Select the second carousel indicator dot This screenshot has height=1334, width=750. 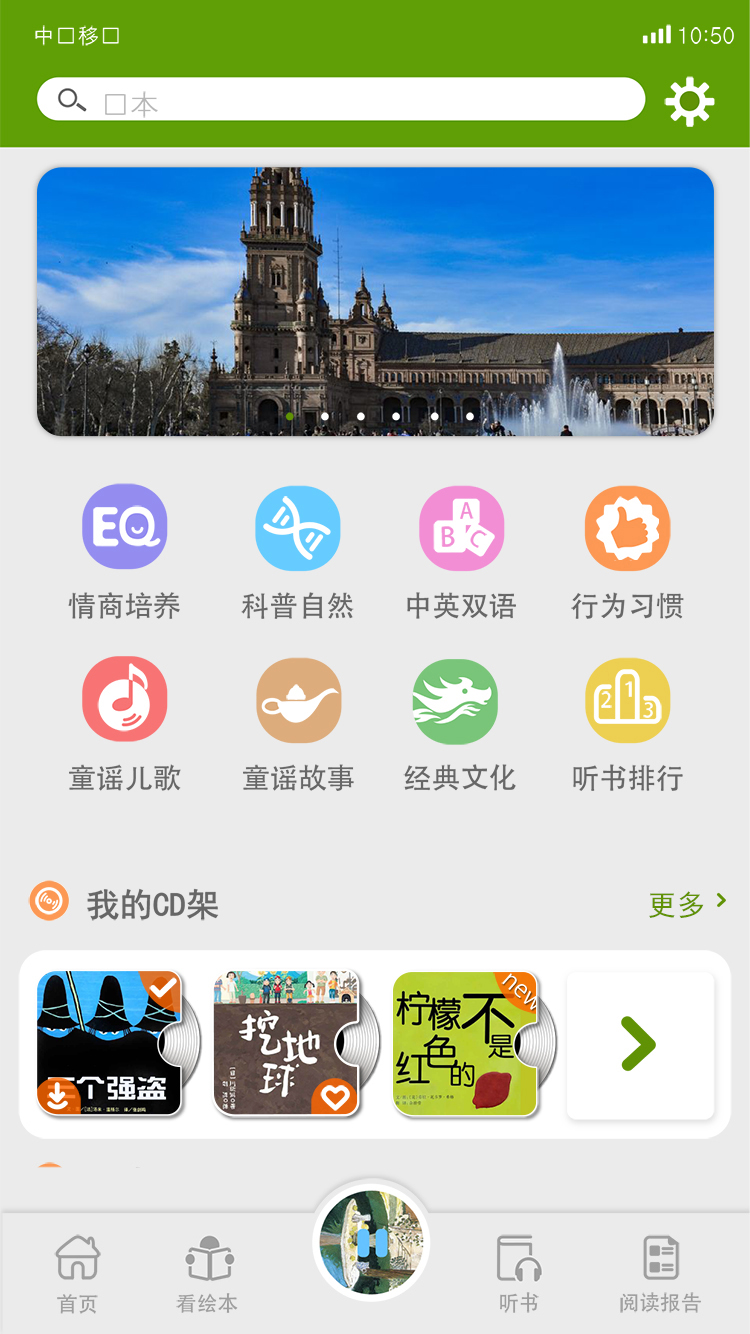[x=324, y=416]
